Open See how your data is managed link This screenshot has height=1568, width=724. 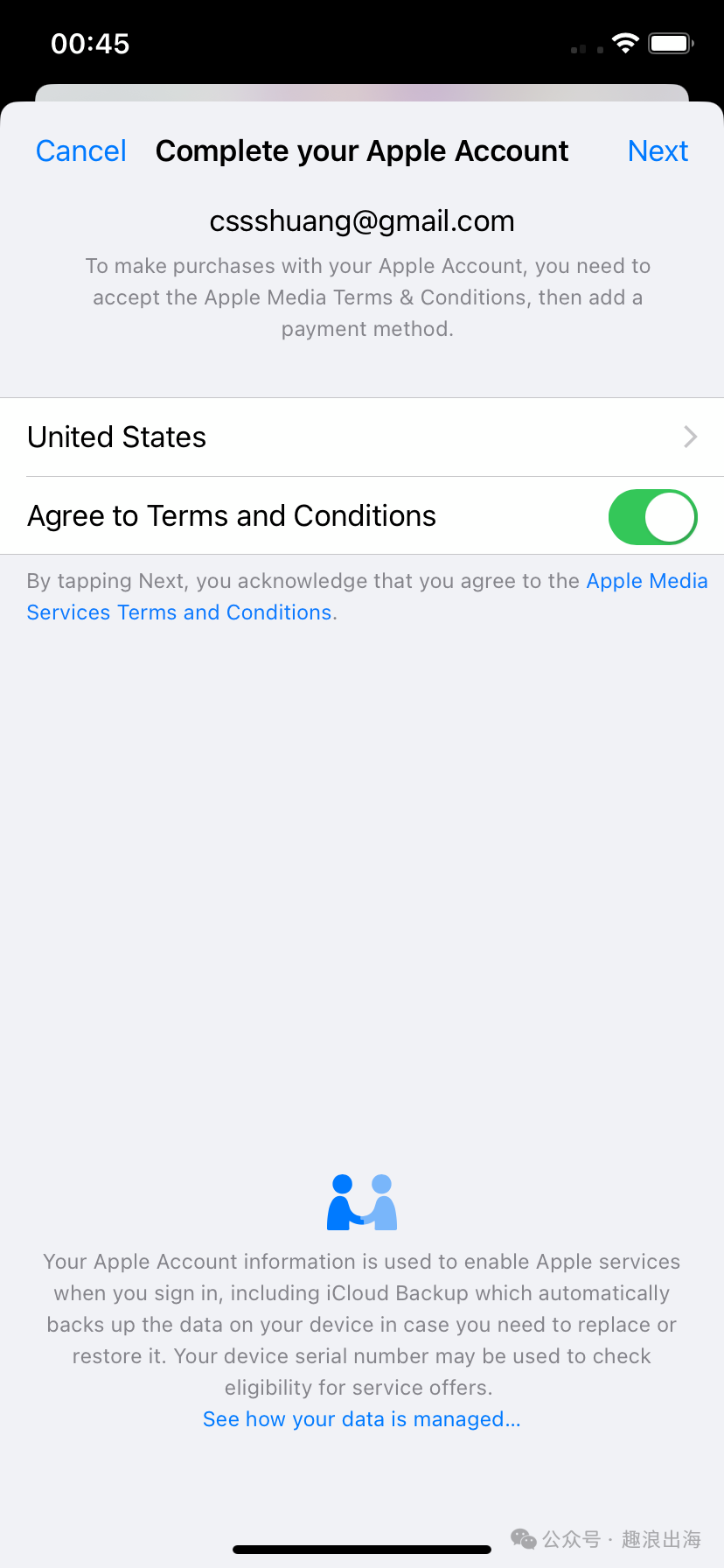[362, 1419]
